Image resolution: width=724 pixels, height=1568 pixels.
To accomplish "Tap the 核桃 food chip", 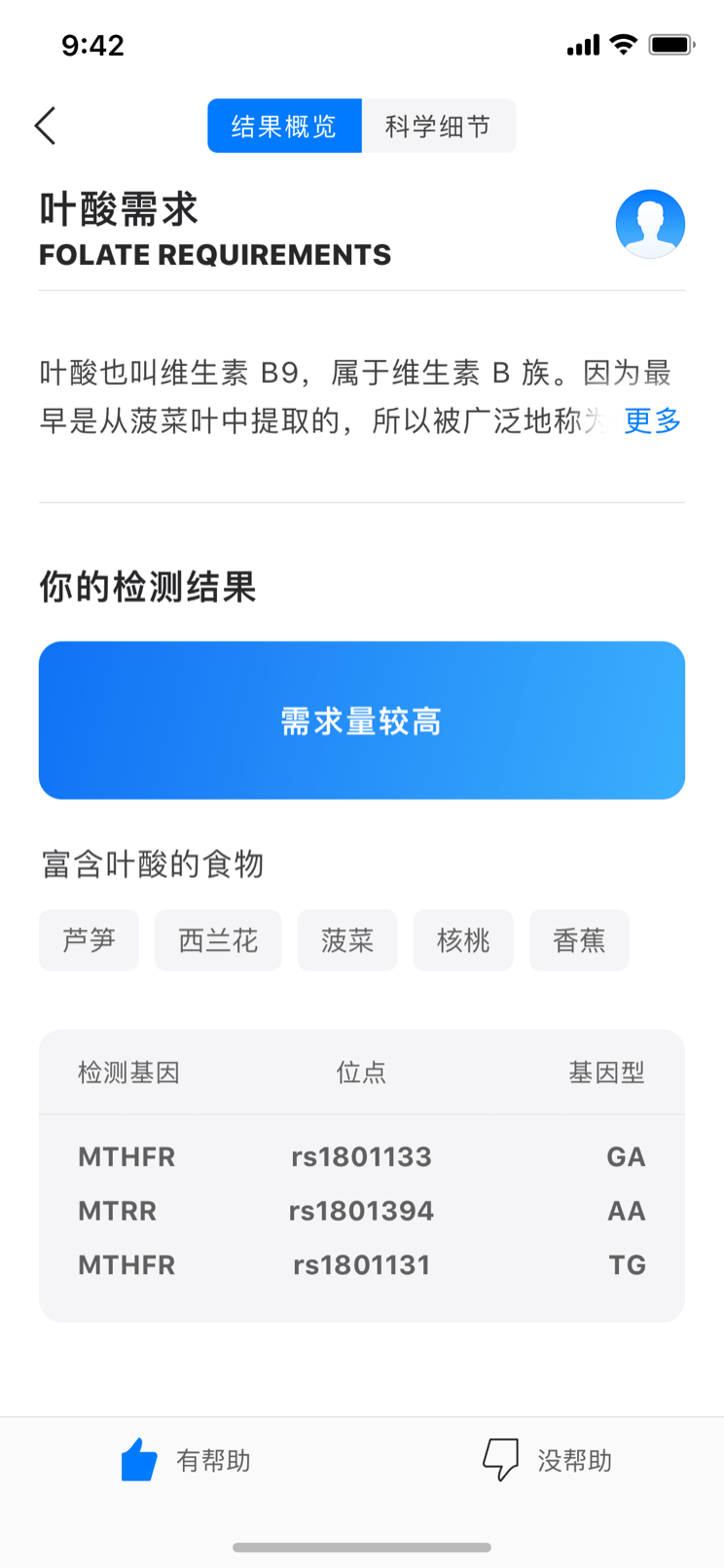I will (463, 940).
